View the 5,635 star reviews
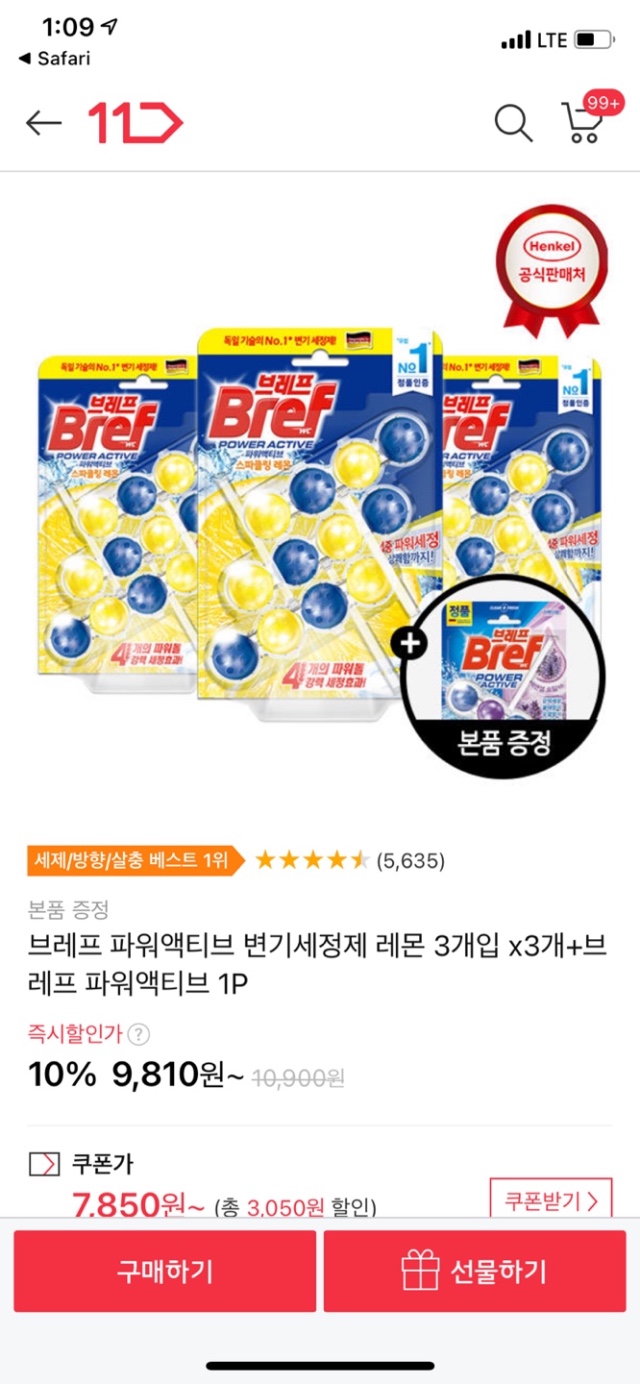 tap(350, 860)
